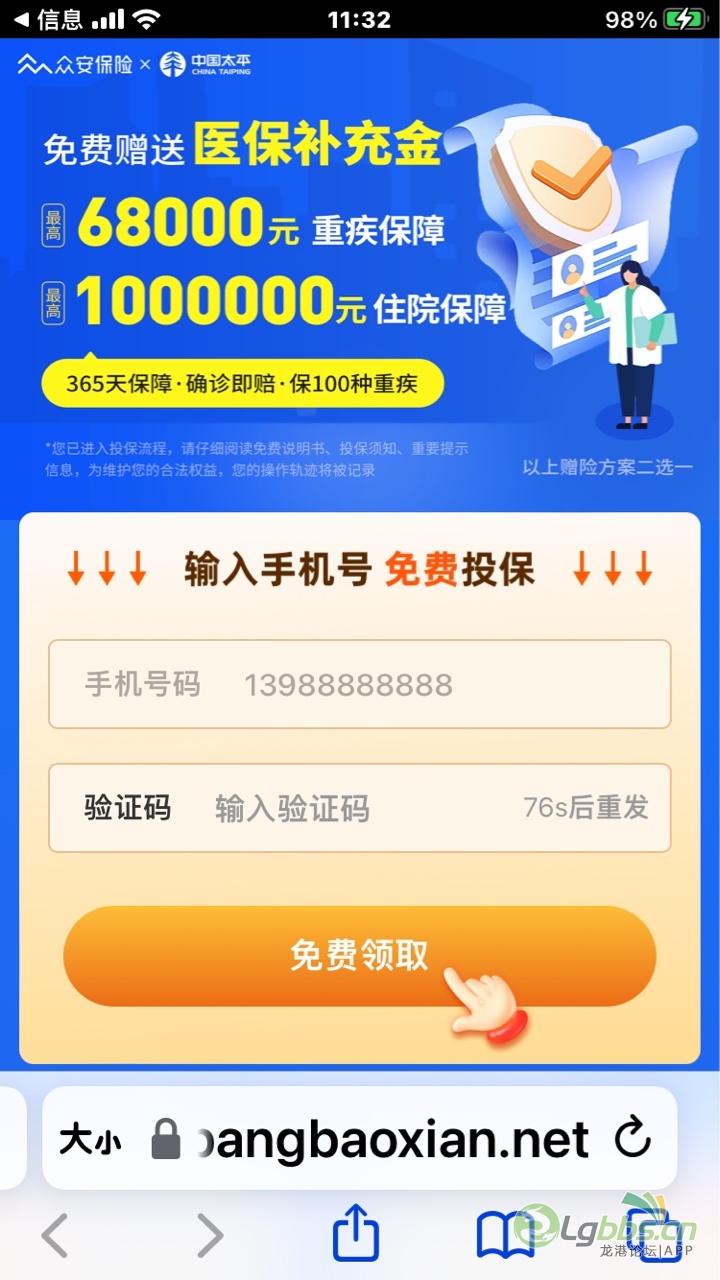Open the 大小 page settings menu
This screenshot has height=1280, width=720.
tap(90, 1139)
